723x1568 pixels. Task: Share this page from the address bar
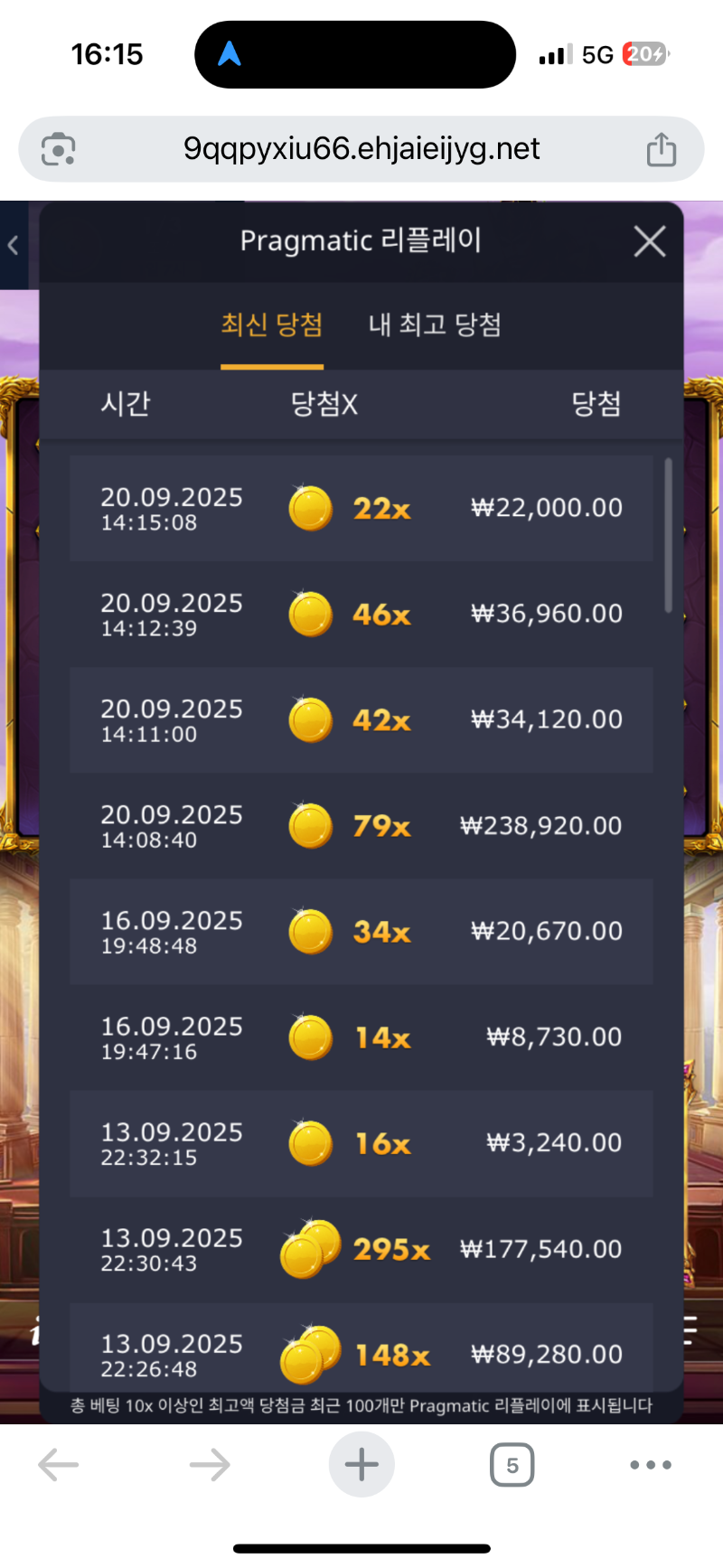click(661, 149)
